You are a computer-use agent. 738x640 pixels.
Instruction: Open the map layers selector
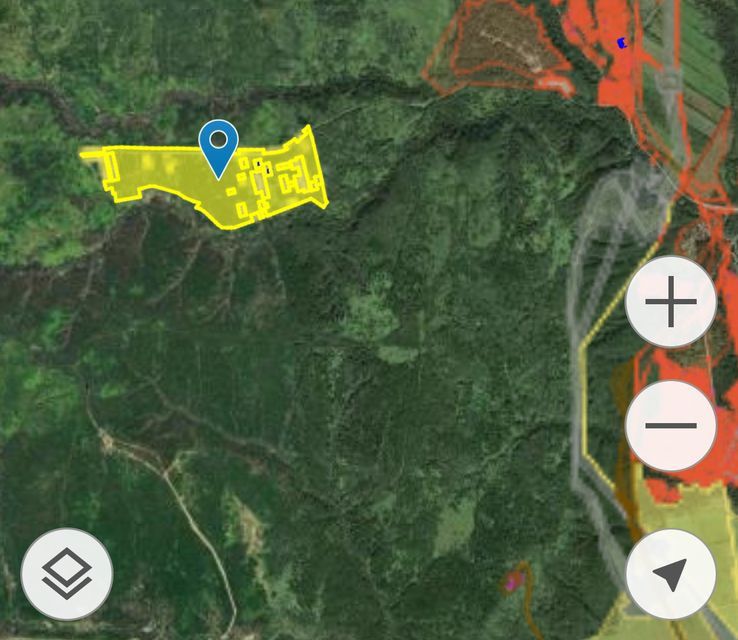(67, 574)
